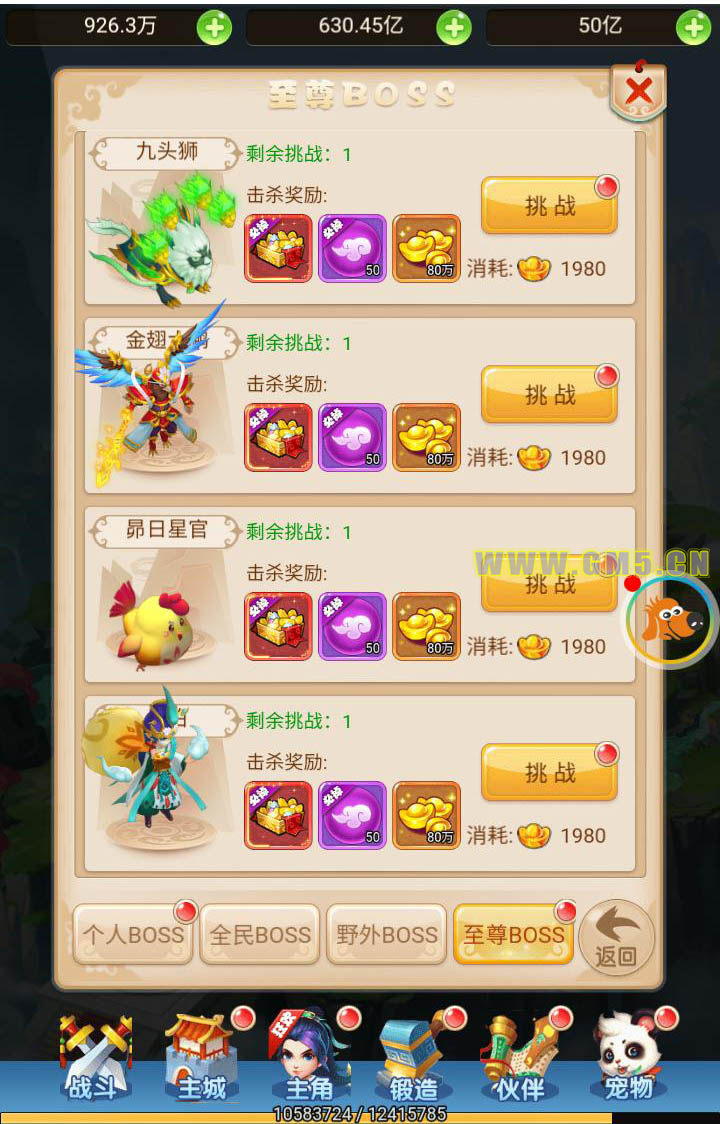
Task: Open the 主角 screen
Action: click(308, 1058)
